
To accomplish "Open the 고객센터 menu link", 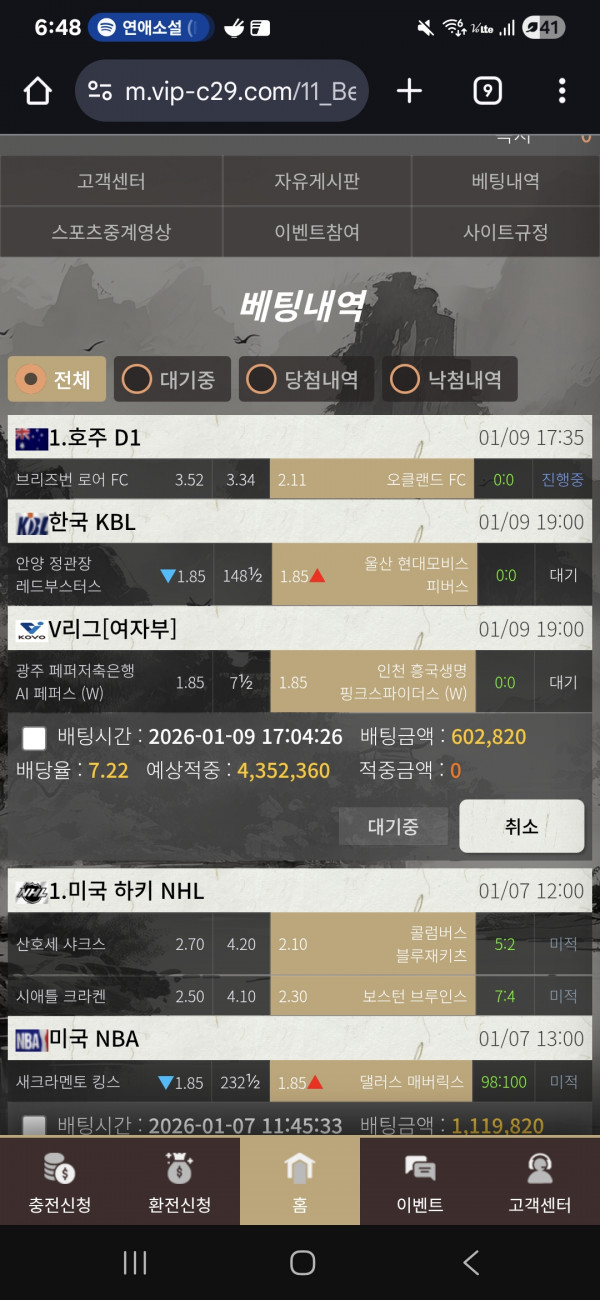I will pyautogui.click(x=111, y=181).
